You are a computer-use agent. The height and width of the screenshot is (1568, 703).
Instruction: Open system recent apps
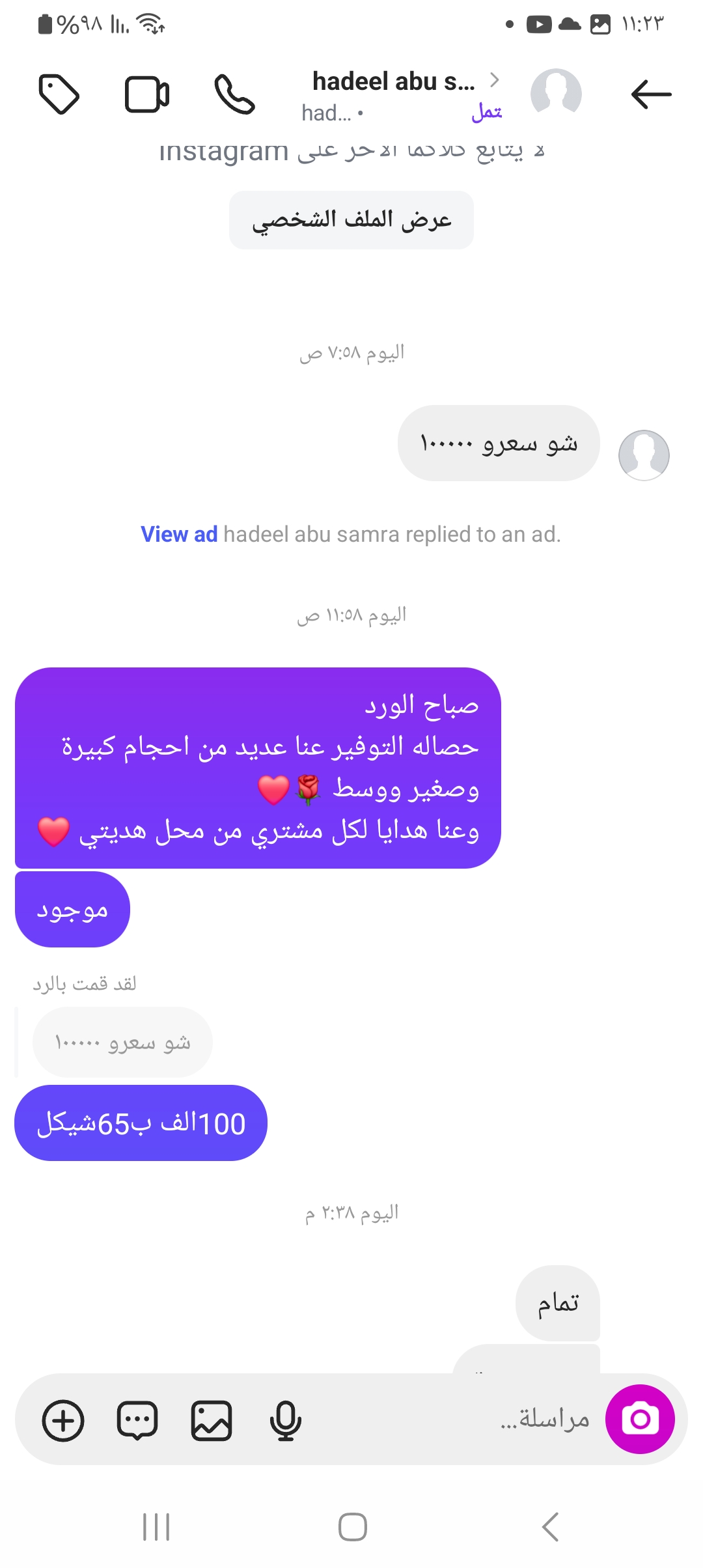(x=156, y=1527)
